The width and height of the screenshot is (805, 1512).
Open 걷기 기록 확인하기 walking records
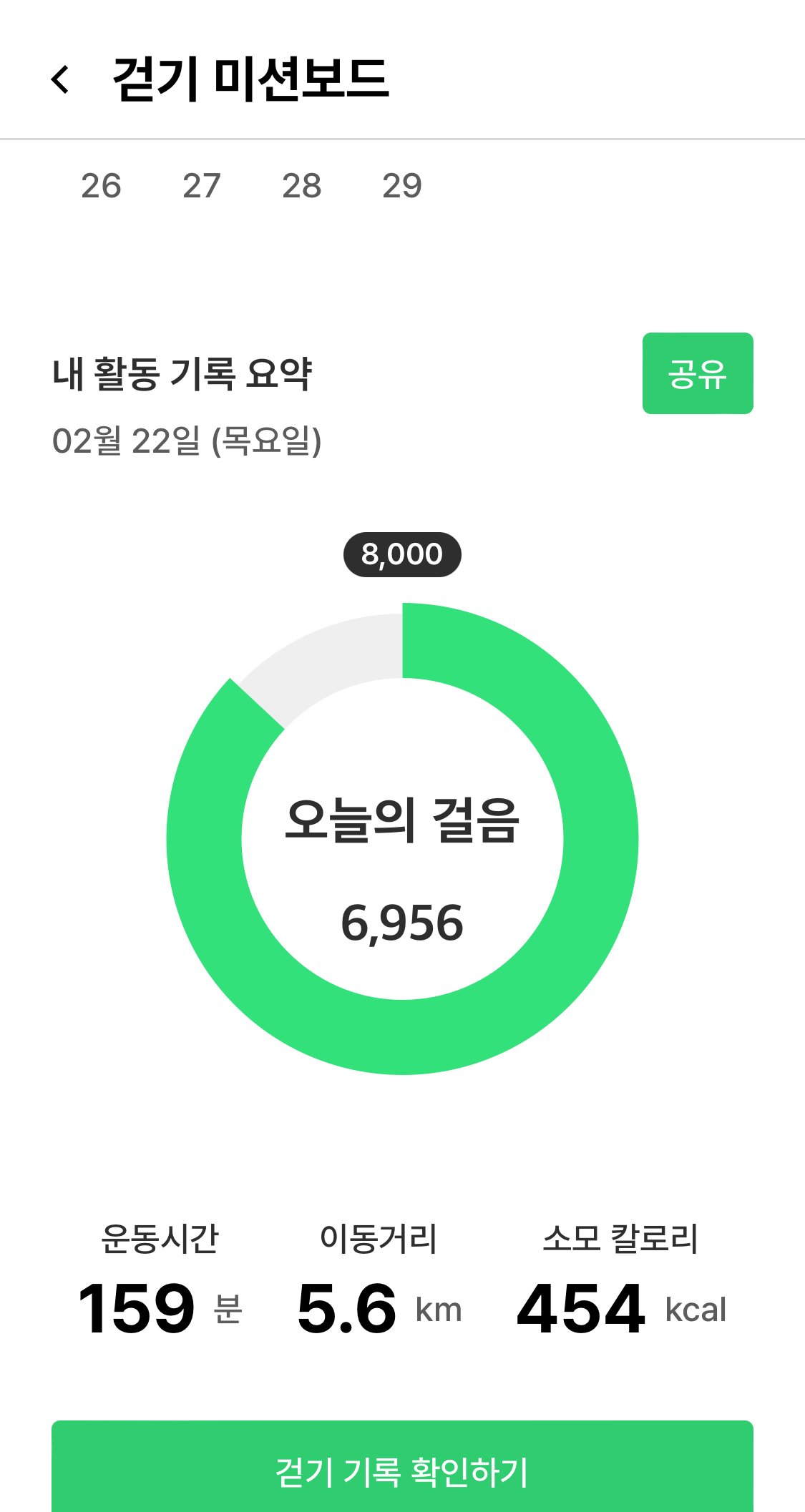[x=402, y=1471]
